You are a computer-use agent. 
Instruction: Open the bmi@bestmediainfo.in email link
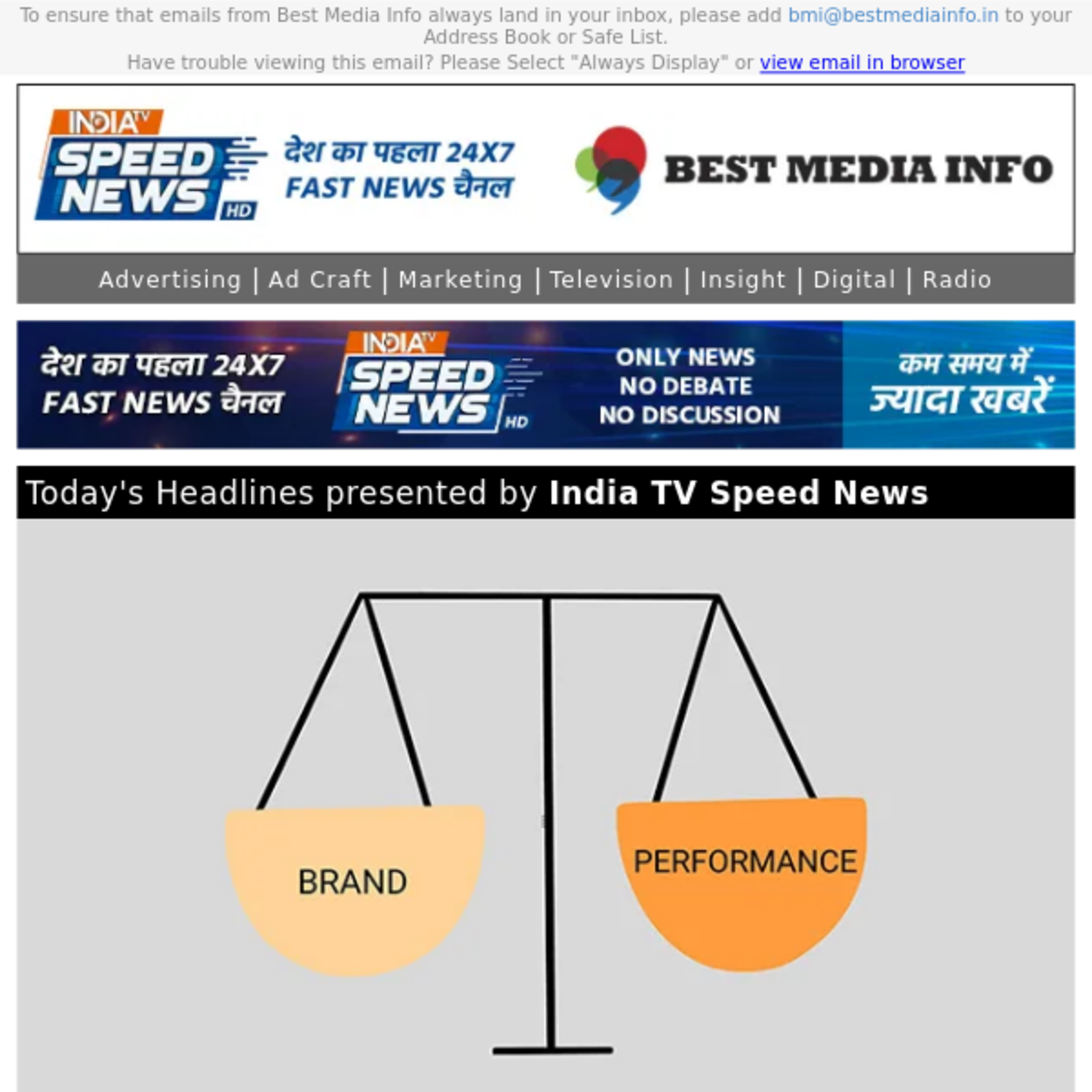tap(893, 15)
